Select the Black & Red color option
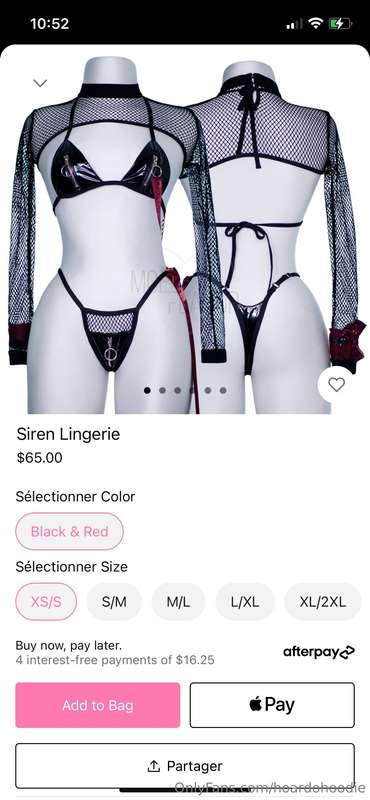This screenshot has height=800, width=370. (x=69, y=532)
